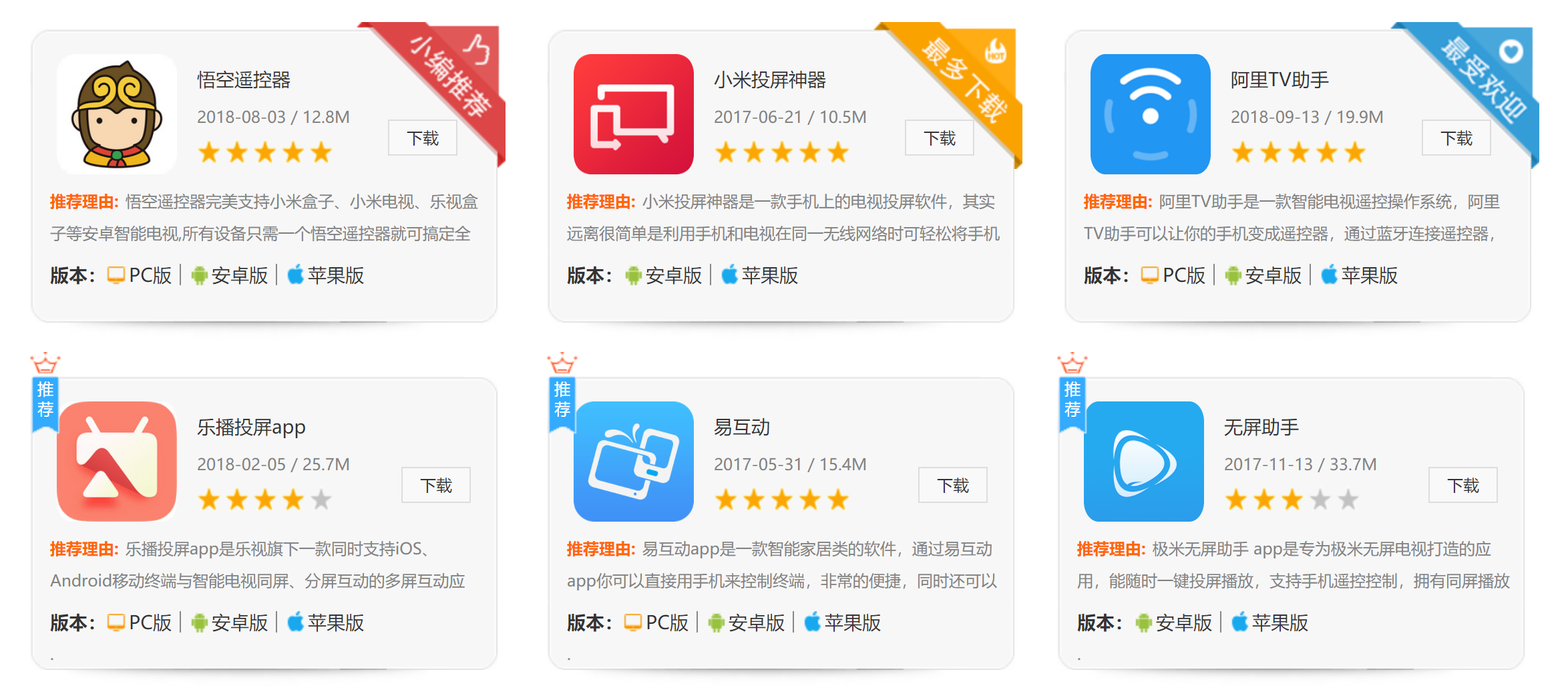Download 无屏助手 app
This screenshot has width=1568, height=700.
click(x=1462, y=486)
